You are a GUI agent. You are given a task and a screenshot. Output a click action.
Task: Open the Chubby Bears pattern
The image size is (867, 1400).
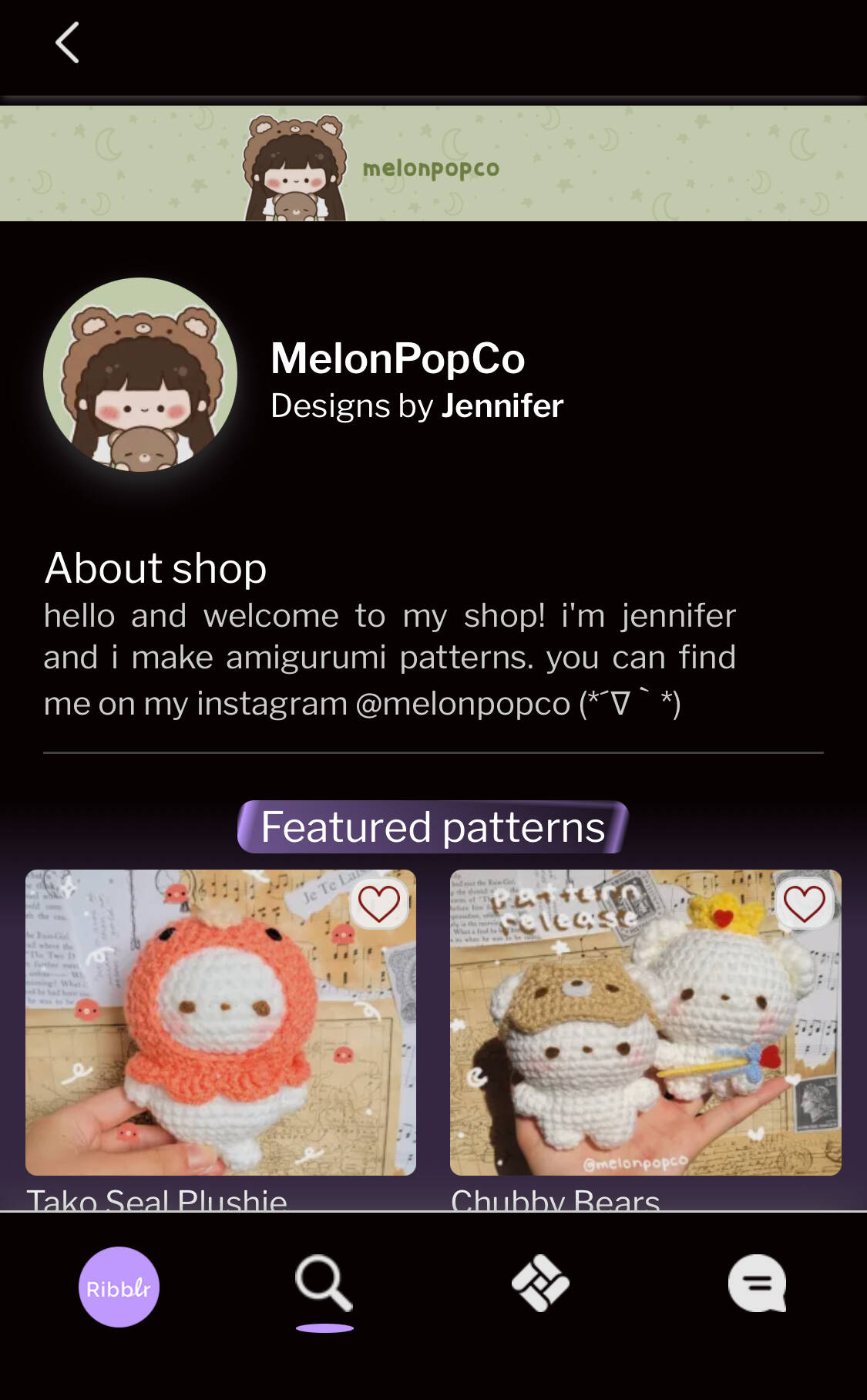coord(646,1022)
